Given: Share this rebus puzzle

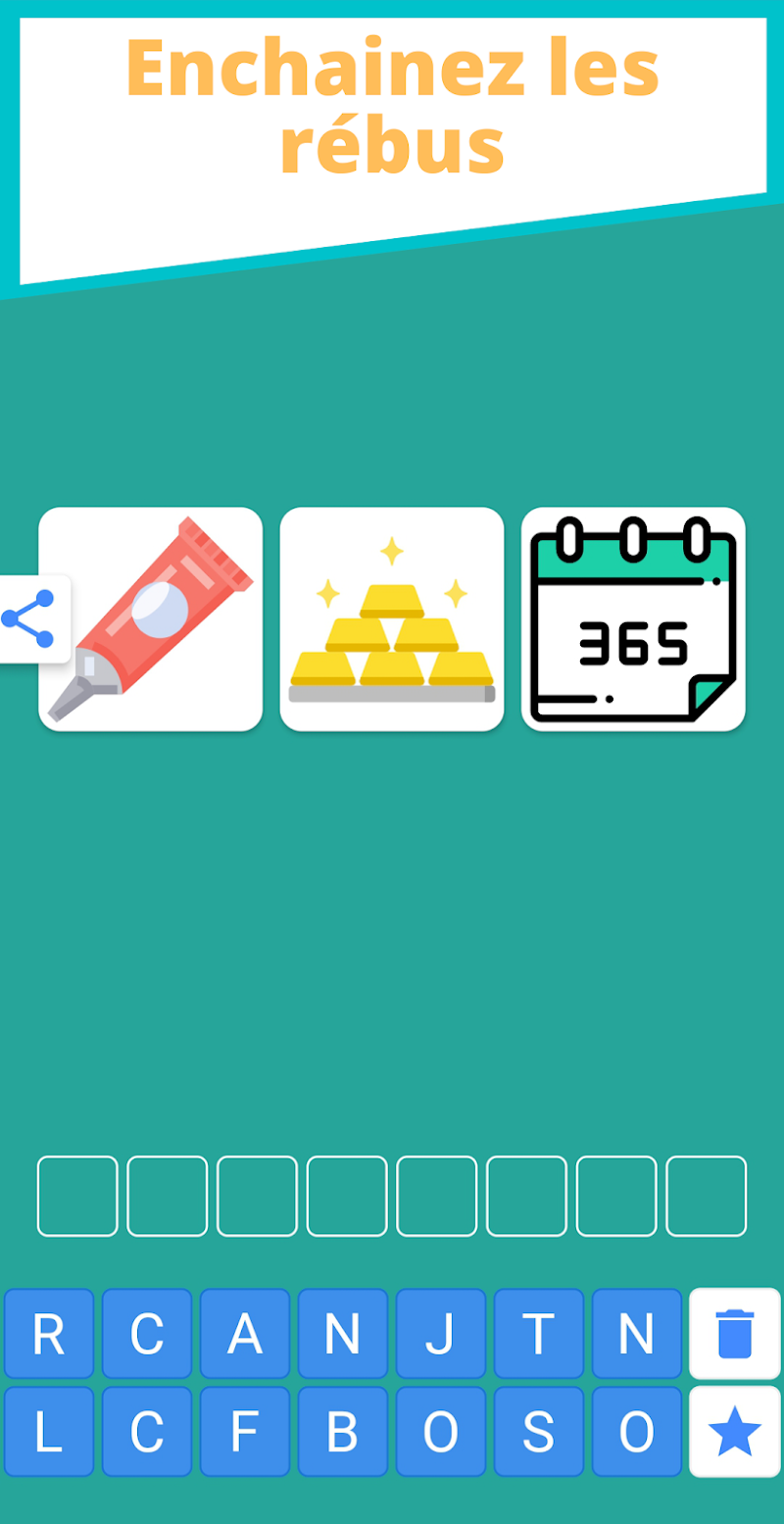Looking at the screenshot, I should 28,618.
